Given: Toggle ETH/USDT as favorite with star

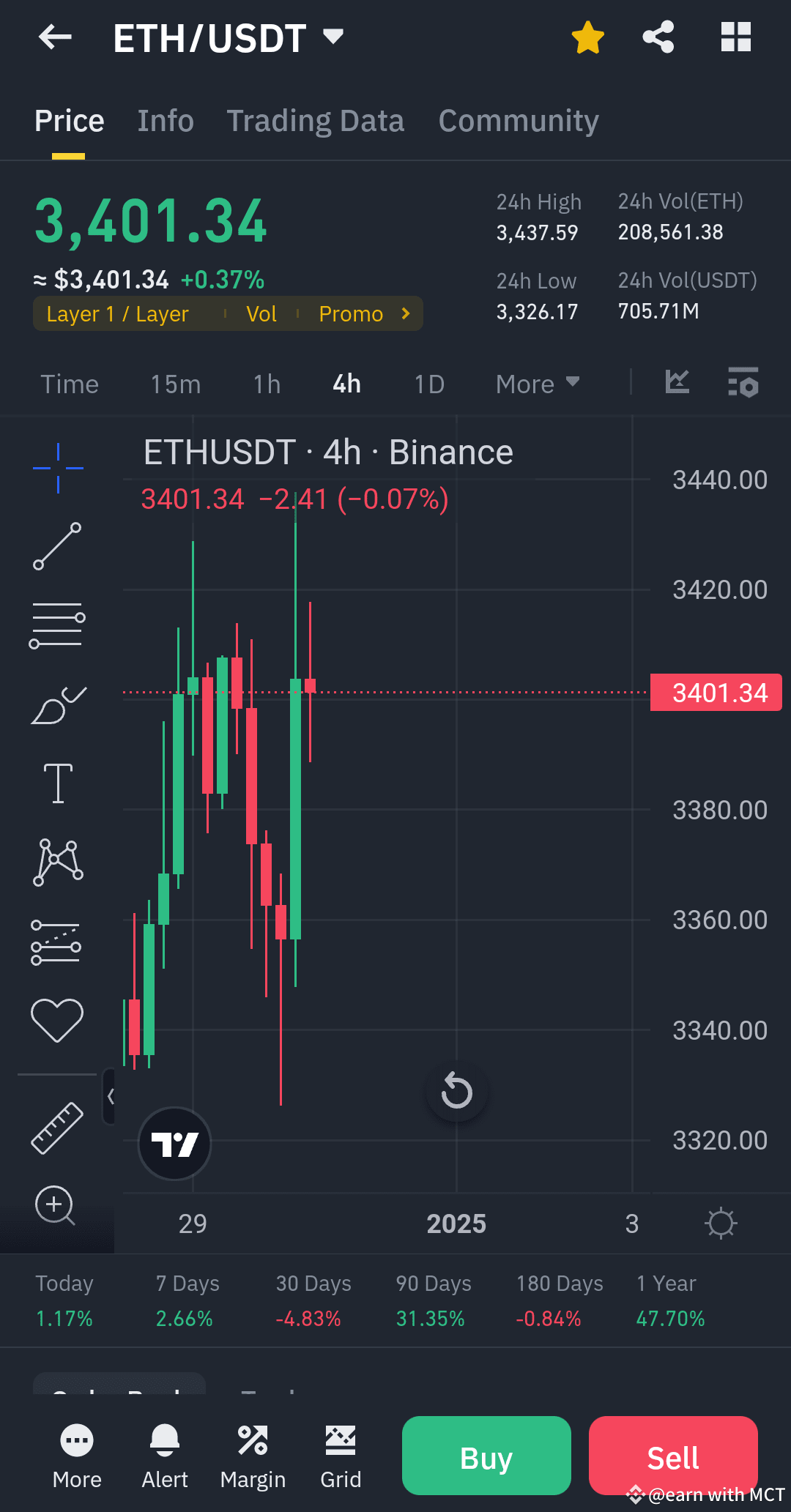Looking at the screenshot, I should click(x=587, y=37).
